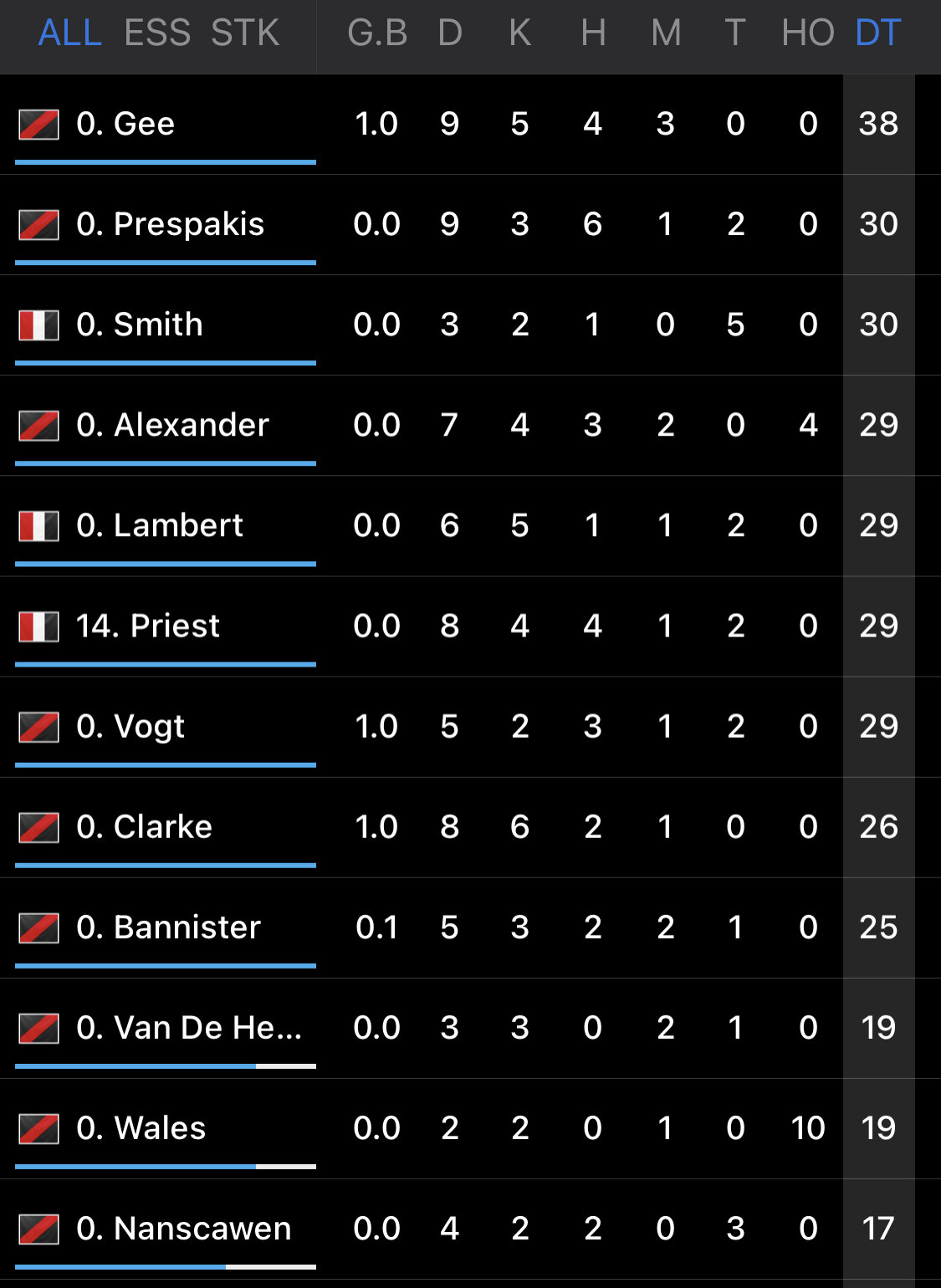Sort table by G.B column
941x1288 pixels.
(x=377, y=33)
